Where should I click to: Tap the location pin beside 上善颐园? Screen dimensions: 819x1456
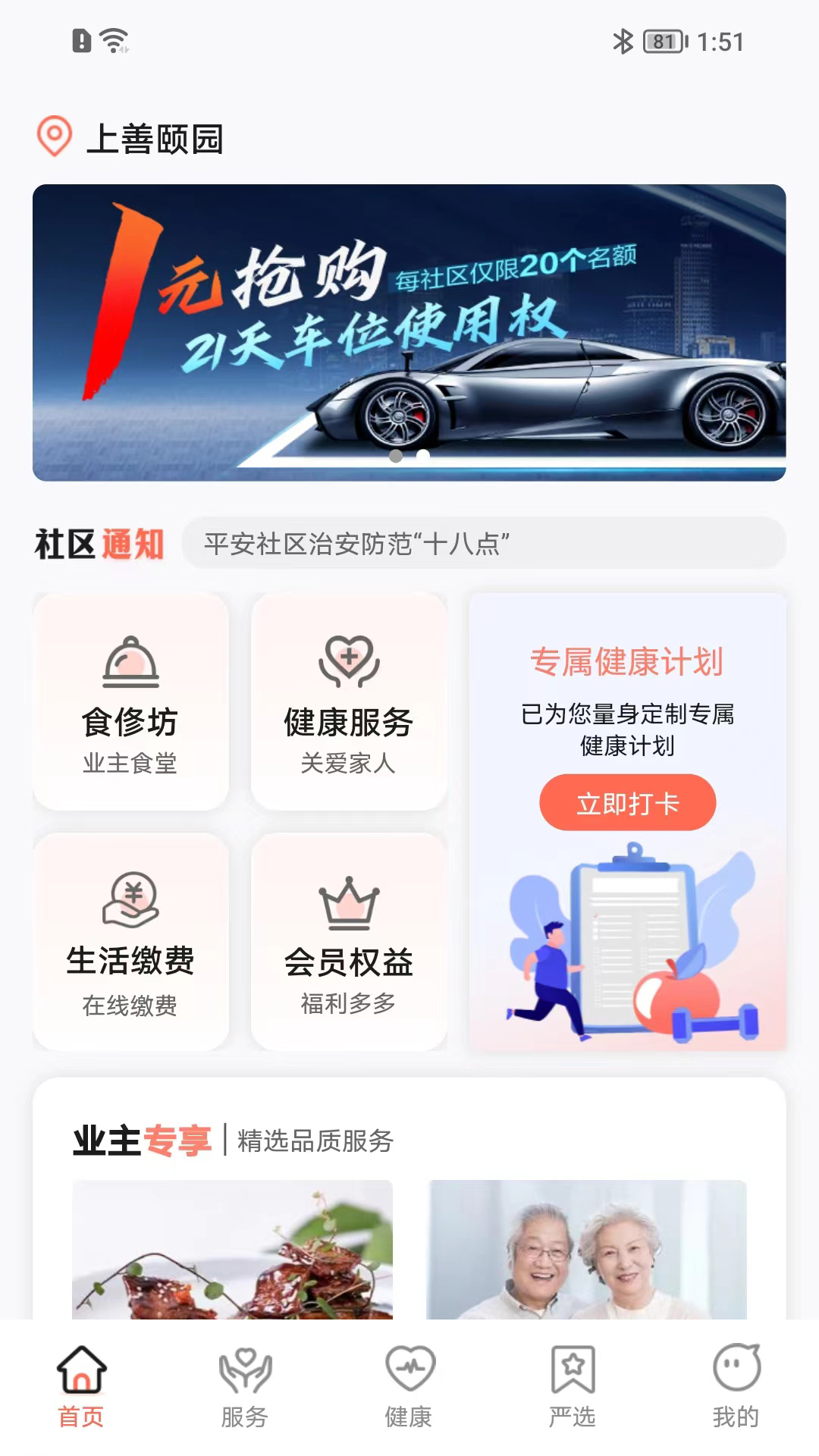[52, 136]
